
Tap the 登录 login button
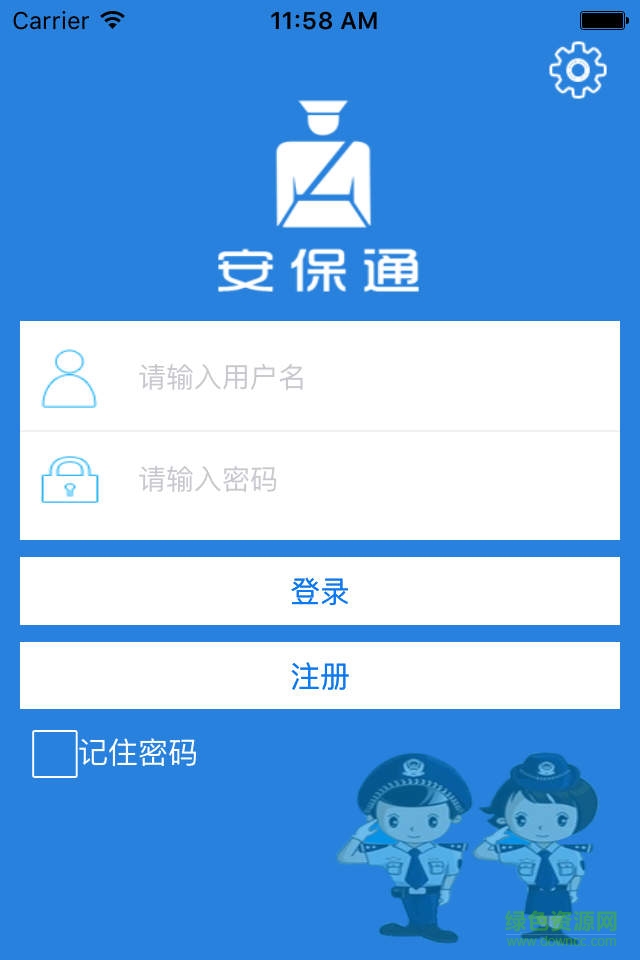(x=320, y=592)
